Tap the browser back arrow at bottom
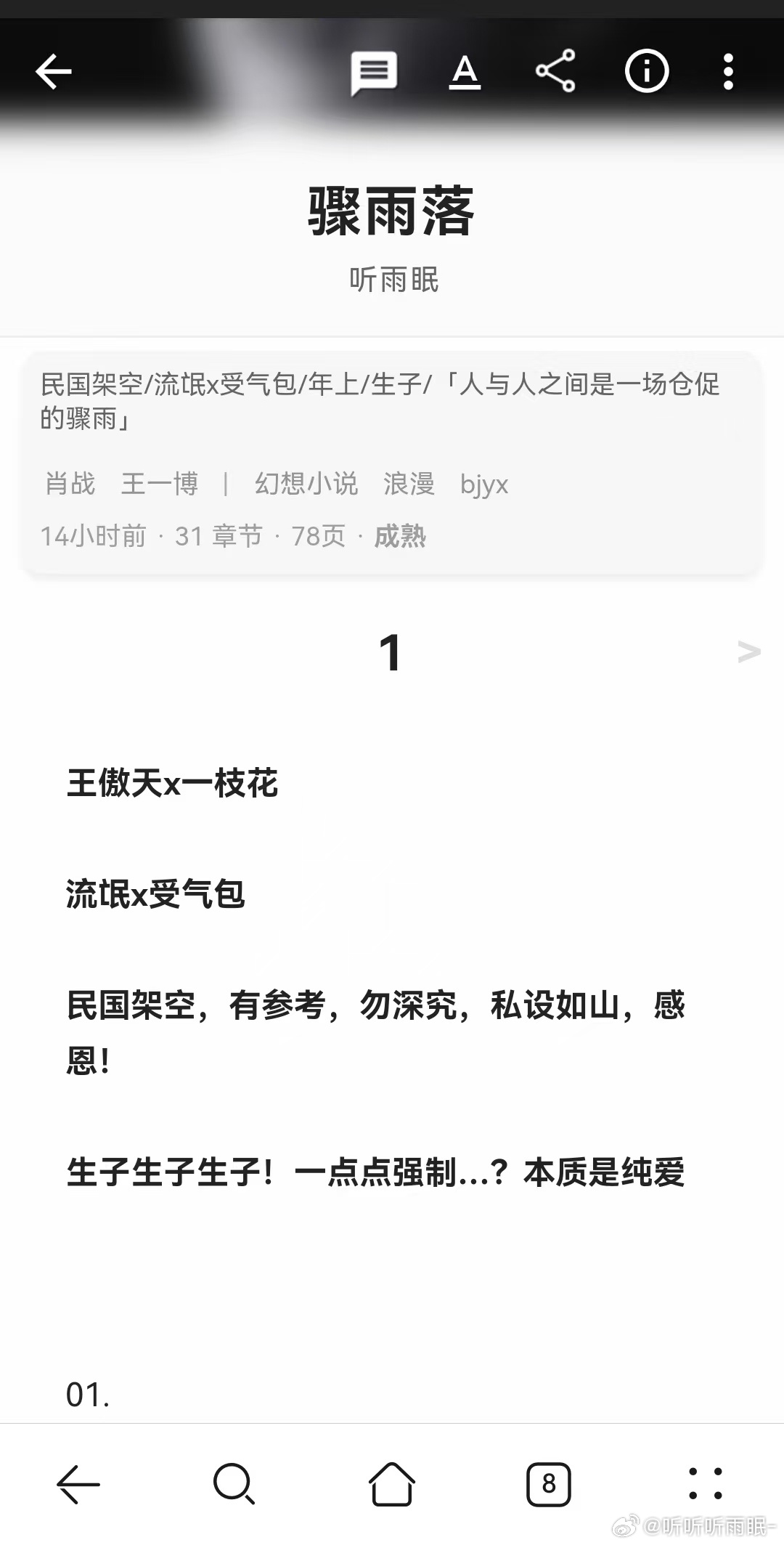 coord(78,1483)
